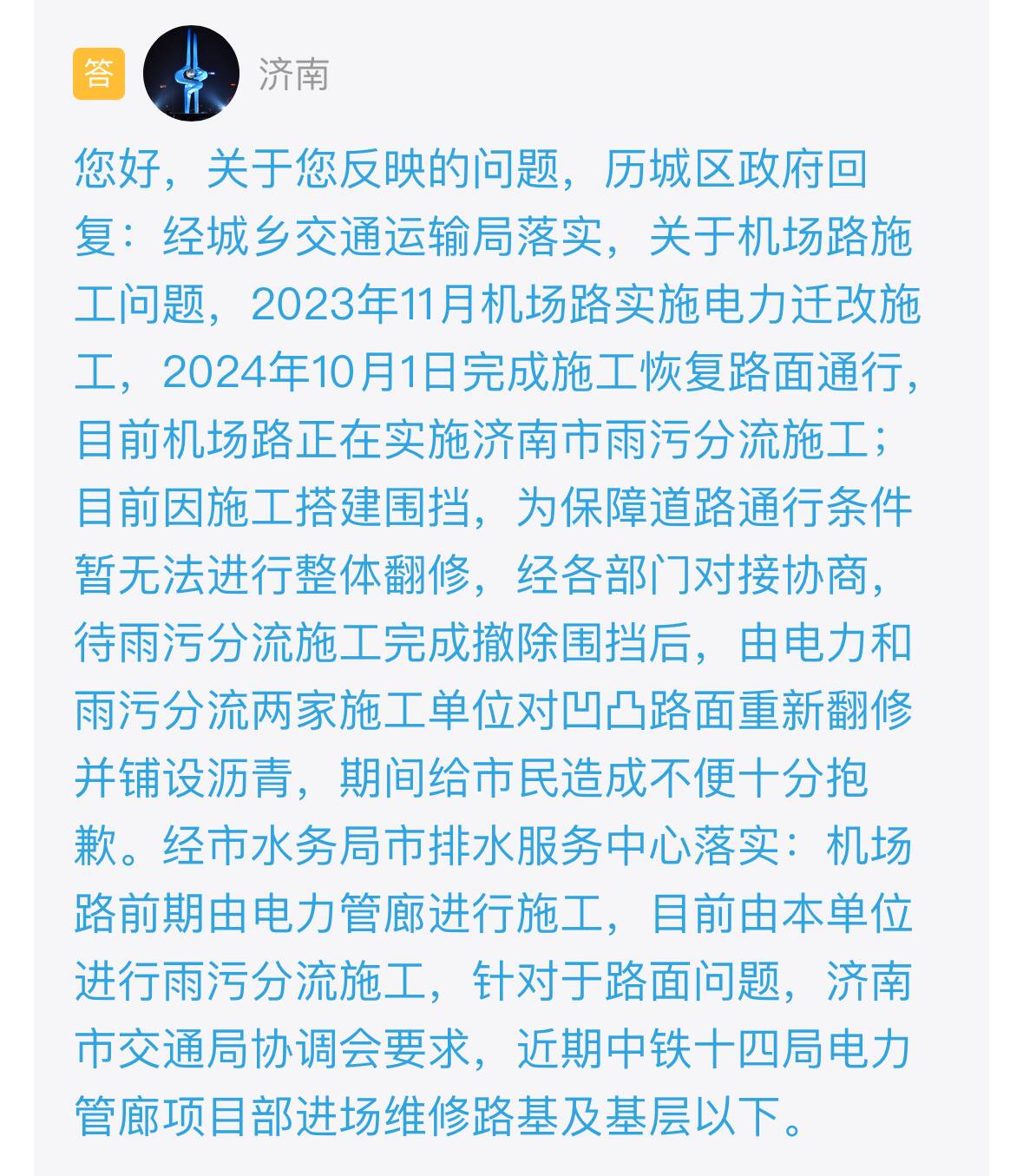Open the 济南 responder's avatar
Viewport: 1023px width, 1176px height.
191,74
